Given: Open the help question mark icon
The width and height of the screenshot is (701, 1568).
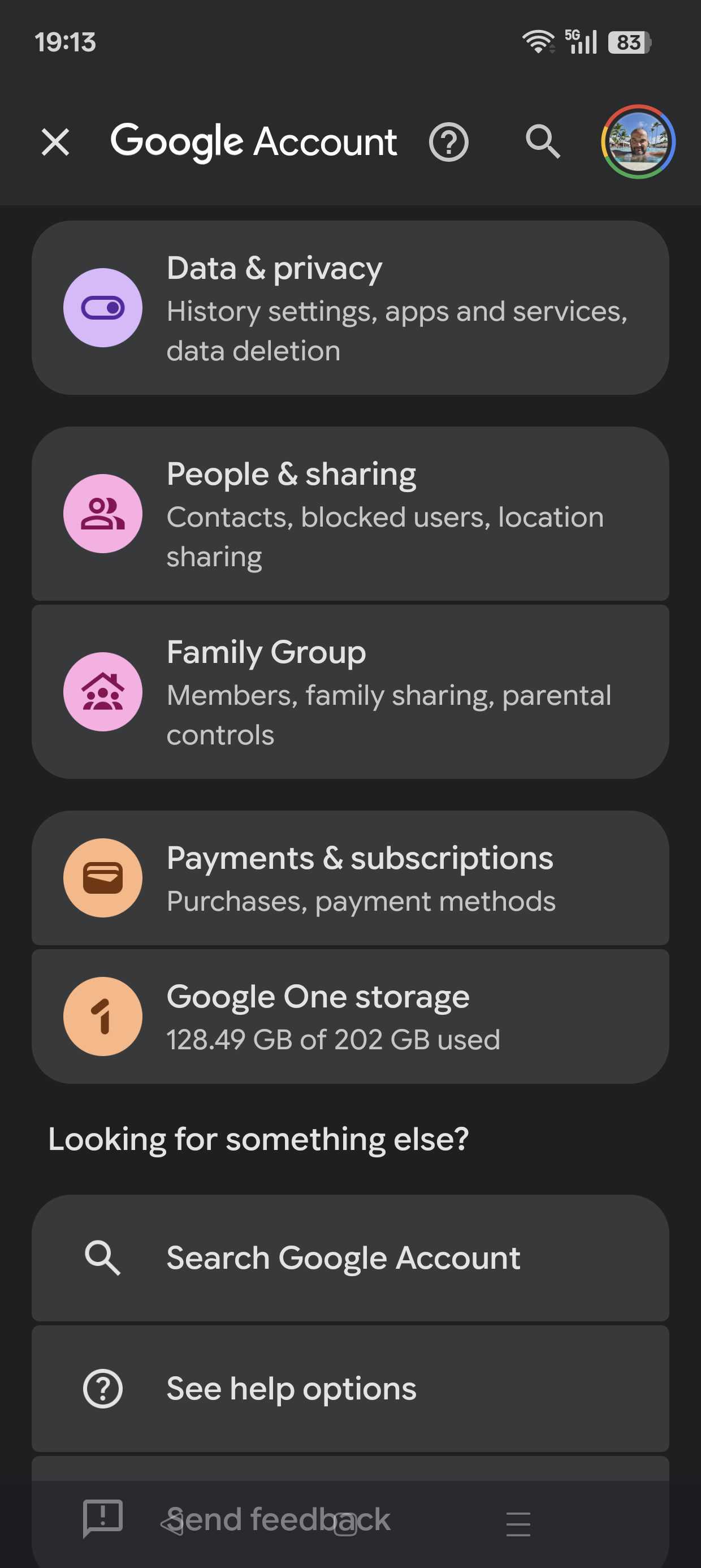Looking at the screenshot, I should [x=448, y=142].
